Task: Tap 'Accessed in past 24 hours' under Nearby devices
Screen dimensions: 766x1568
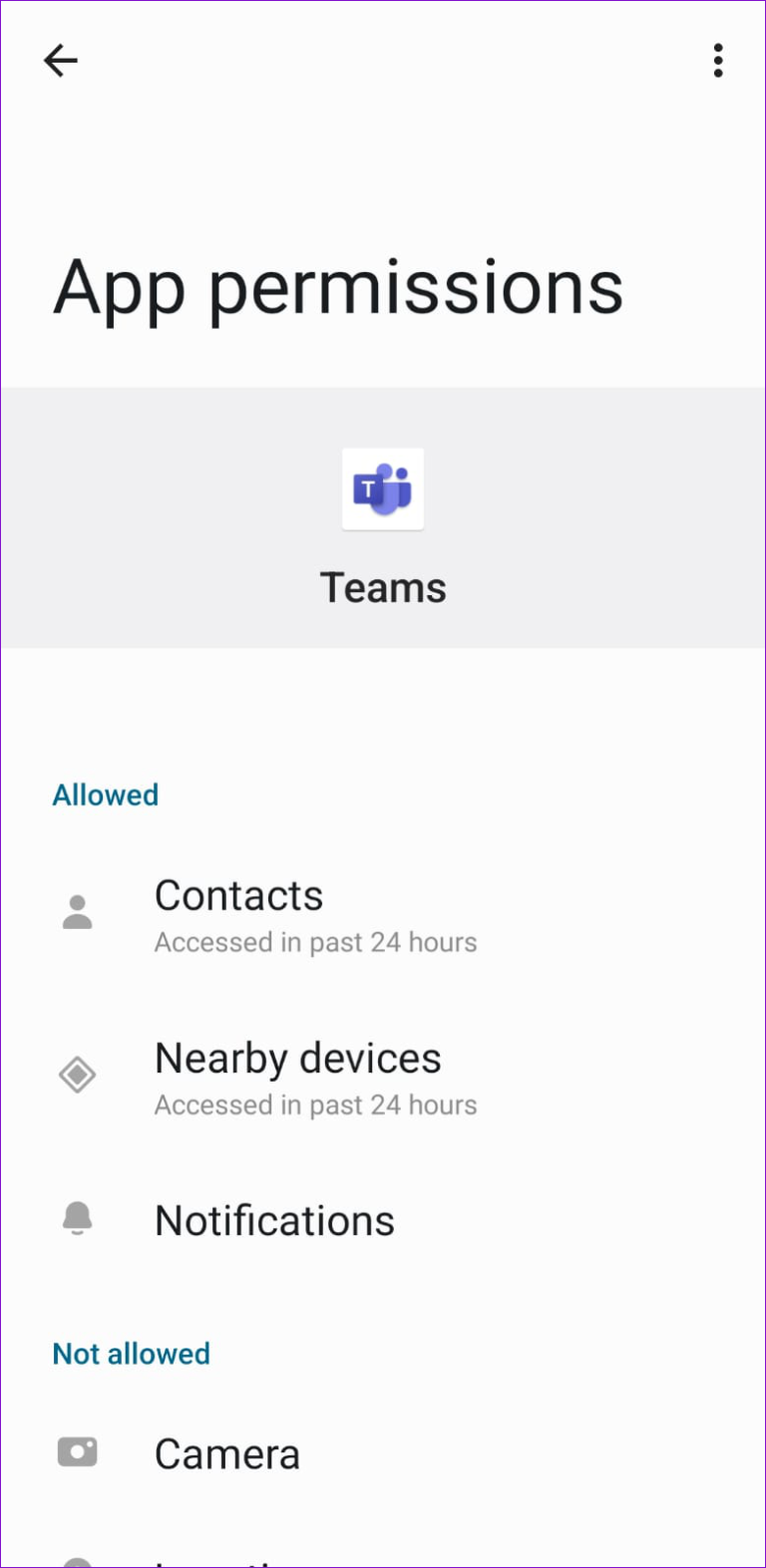Action: (x=315, y=1104)
